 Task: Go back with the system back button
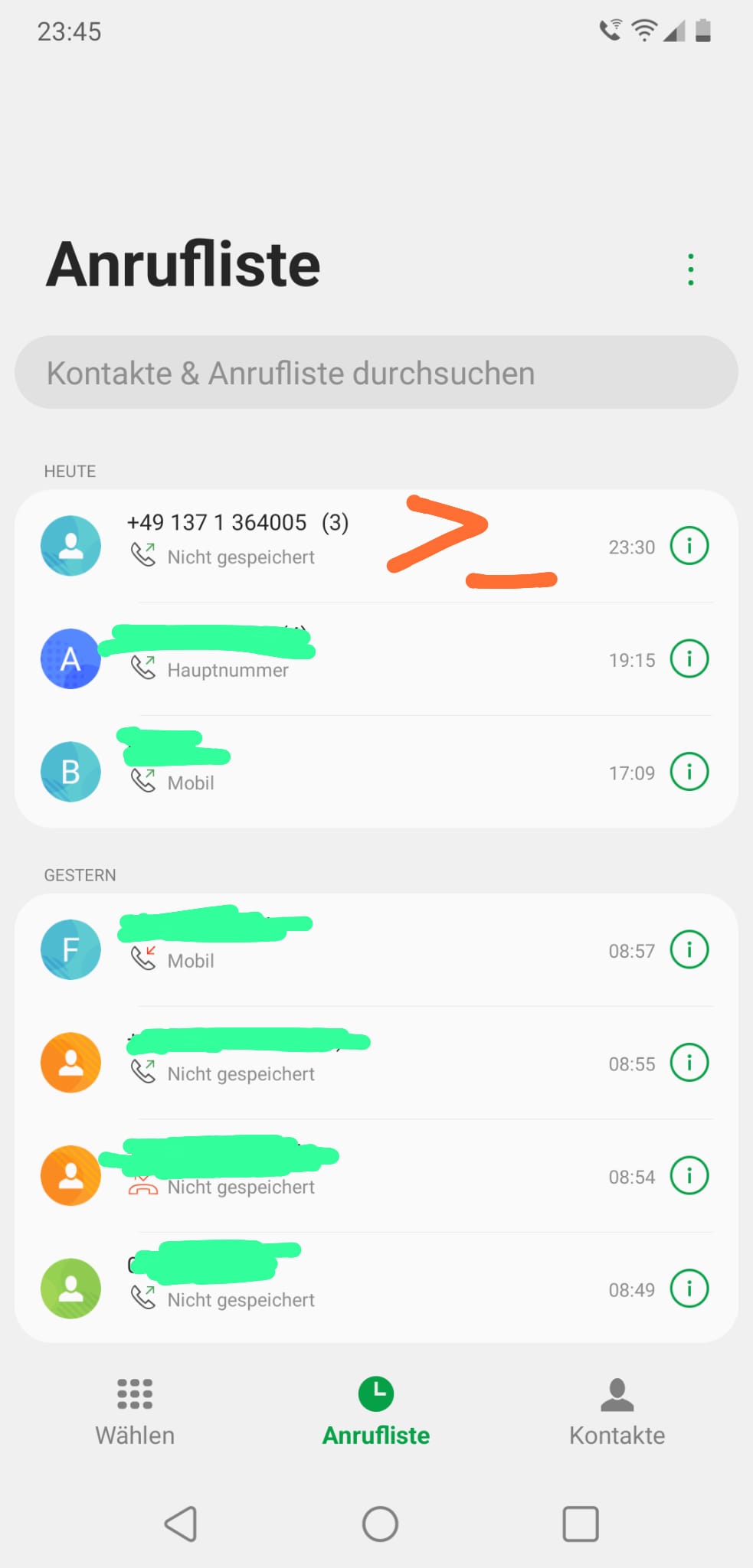point(181,1524)
